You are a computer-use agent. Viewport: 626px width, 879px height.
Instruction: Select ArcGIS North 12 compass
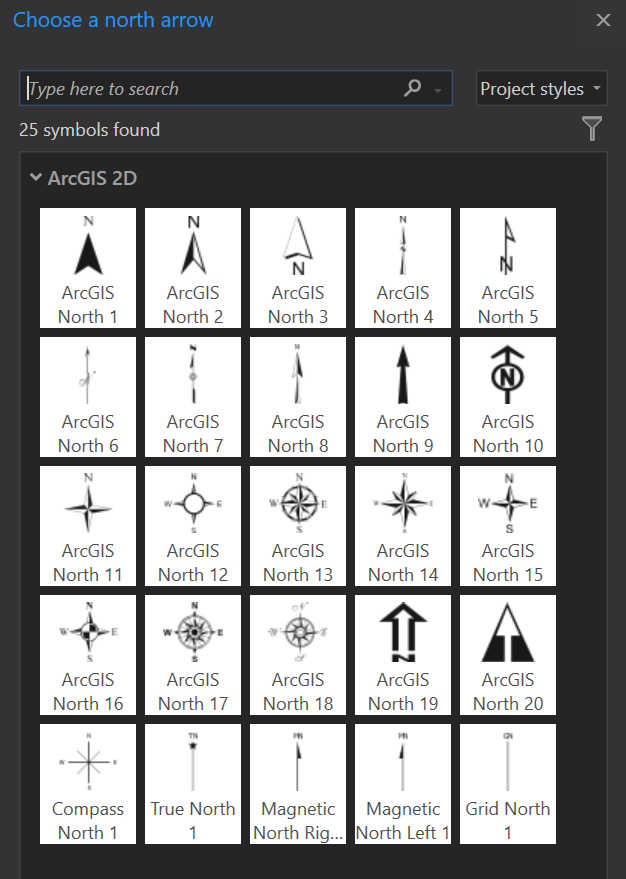pos(193,525)
